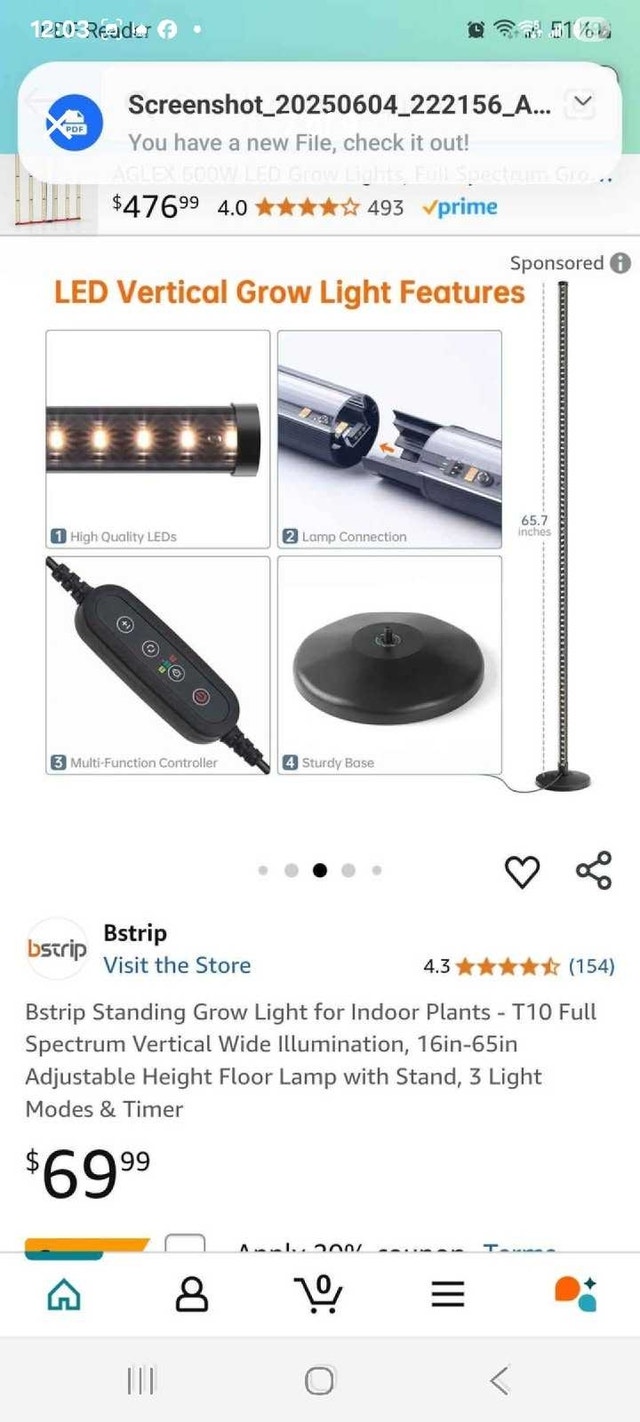Open the account profile tab
The width and height of the screenshot is (640, 1422).
[x=192, y=1295]
